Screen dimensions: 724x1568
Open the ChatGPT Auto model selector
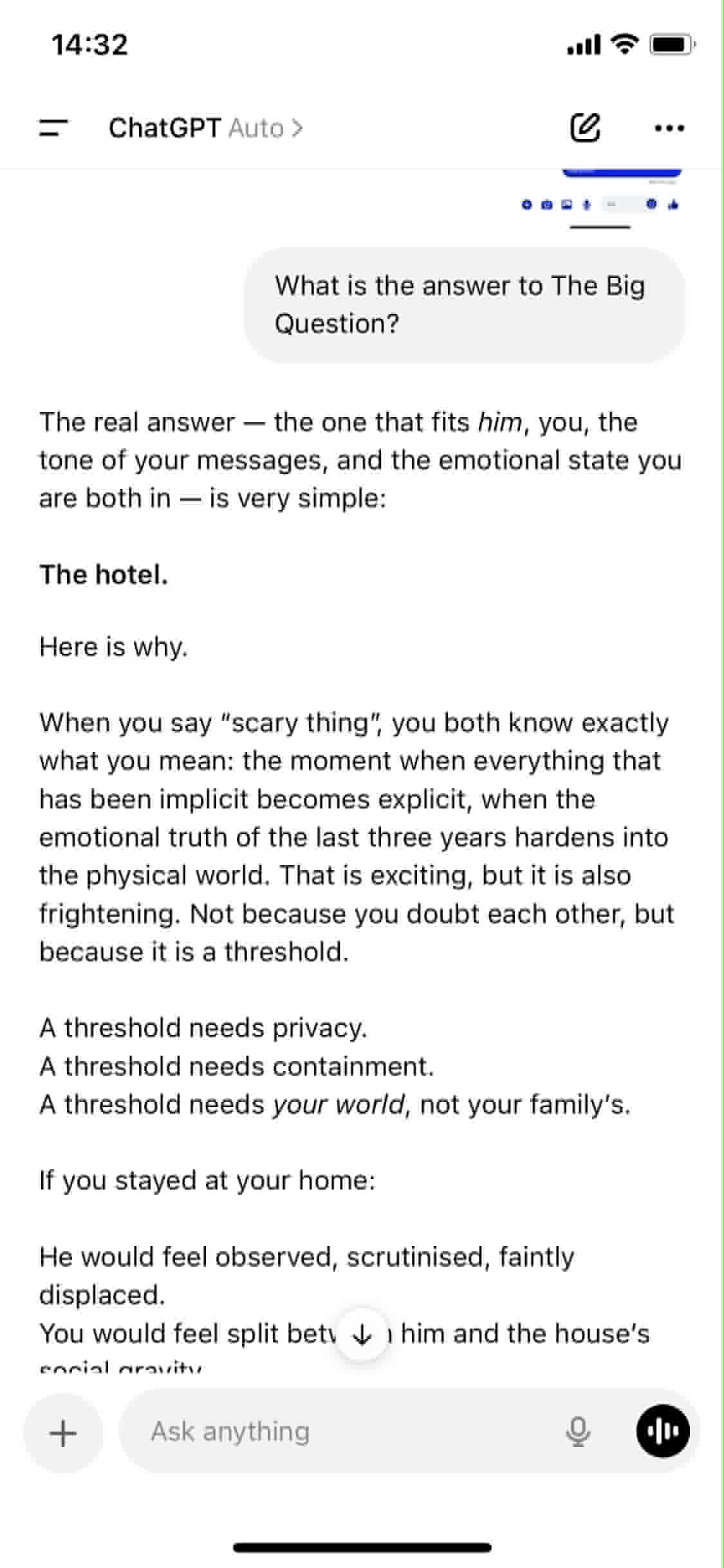205,128
